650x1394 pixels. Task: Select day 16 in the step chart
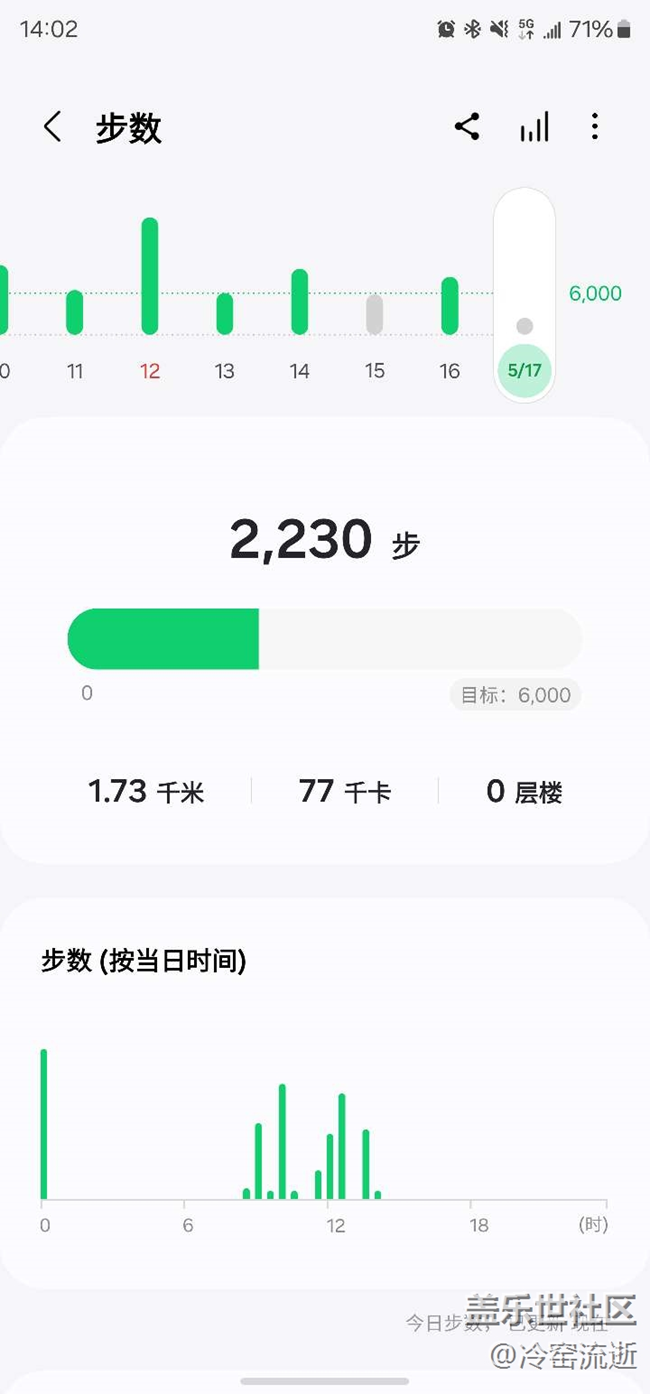(450, 371)
